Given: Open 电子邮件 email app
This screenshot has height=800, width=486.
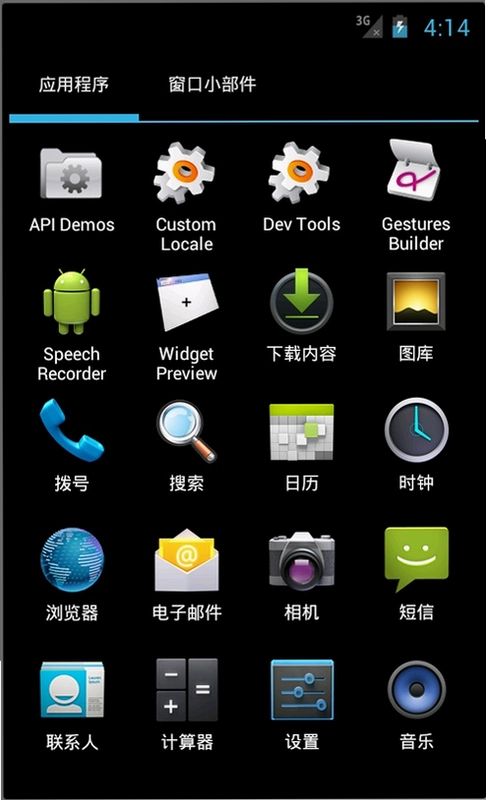Looking at the screenshot, I should tap(186, 576).
